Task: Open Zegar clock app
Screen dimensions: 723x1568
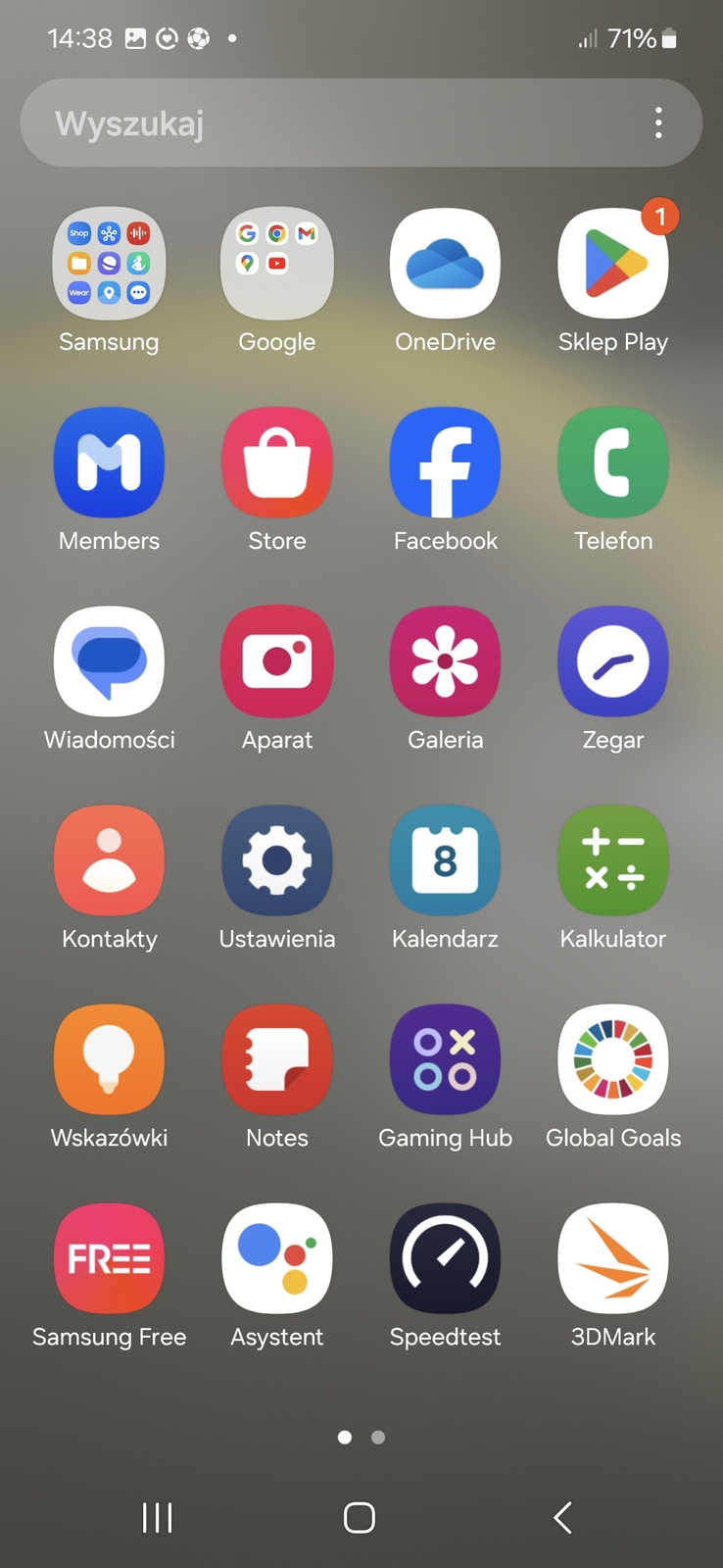Action: 613,661
